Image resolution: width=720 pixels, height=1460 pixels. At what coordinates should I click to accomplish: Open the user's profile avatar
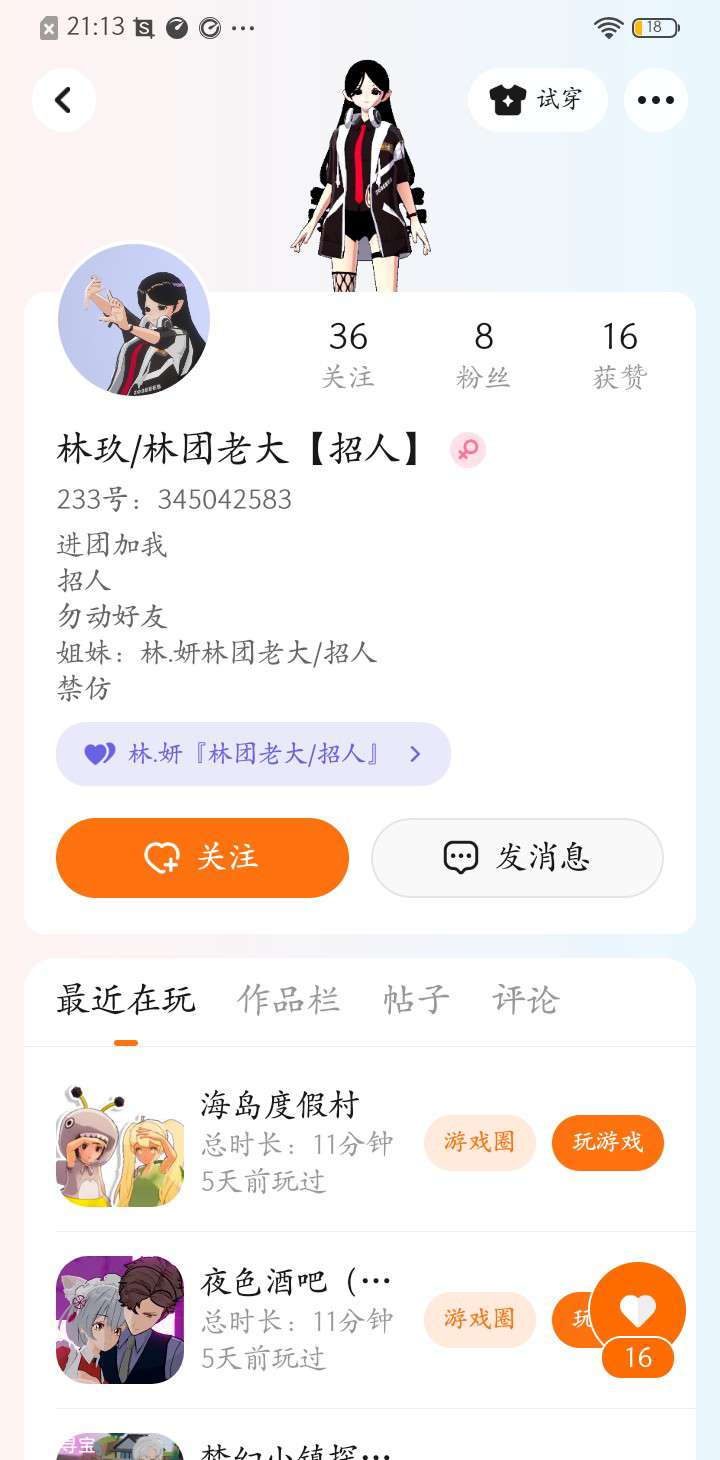[134, 320]
